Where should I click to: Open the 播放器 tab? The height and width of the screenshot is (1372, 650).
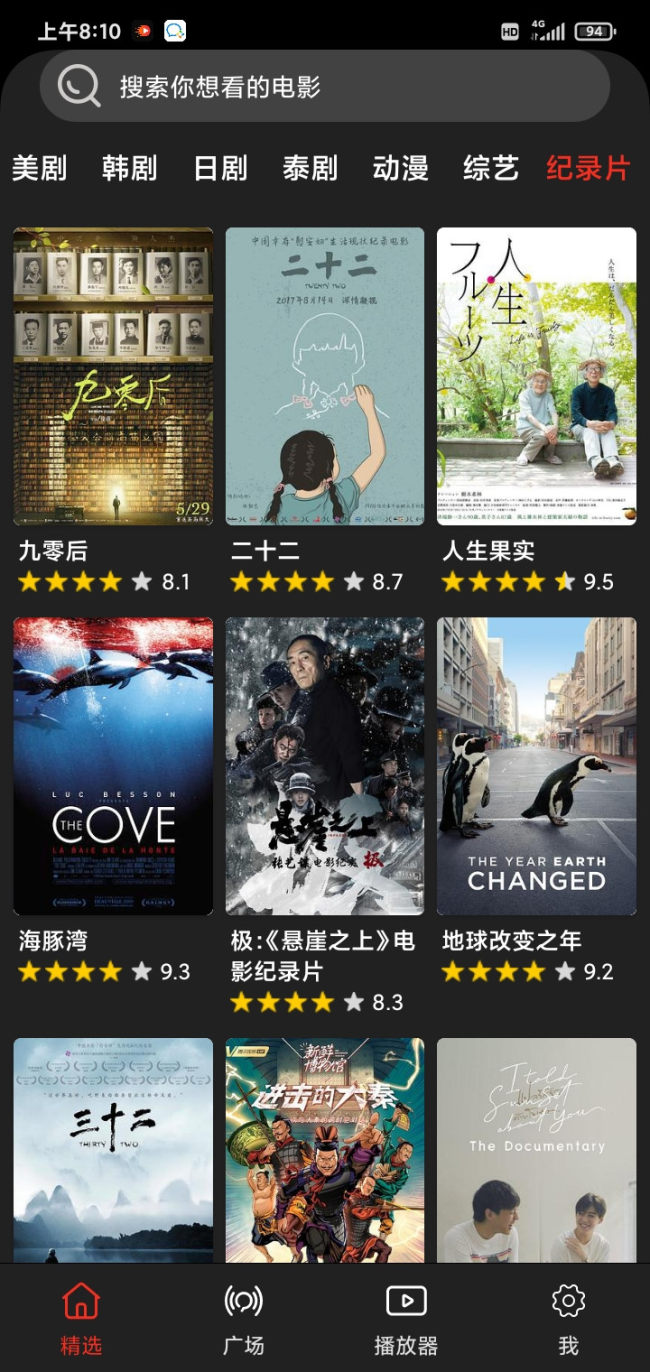pos(406,1319)
